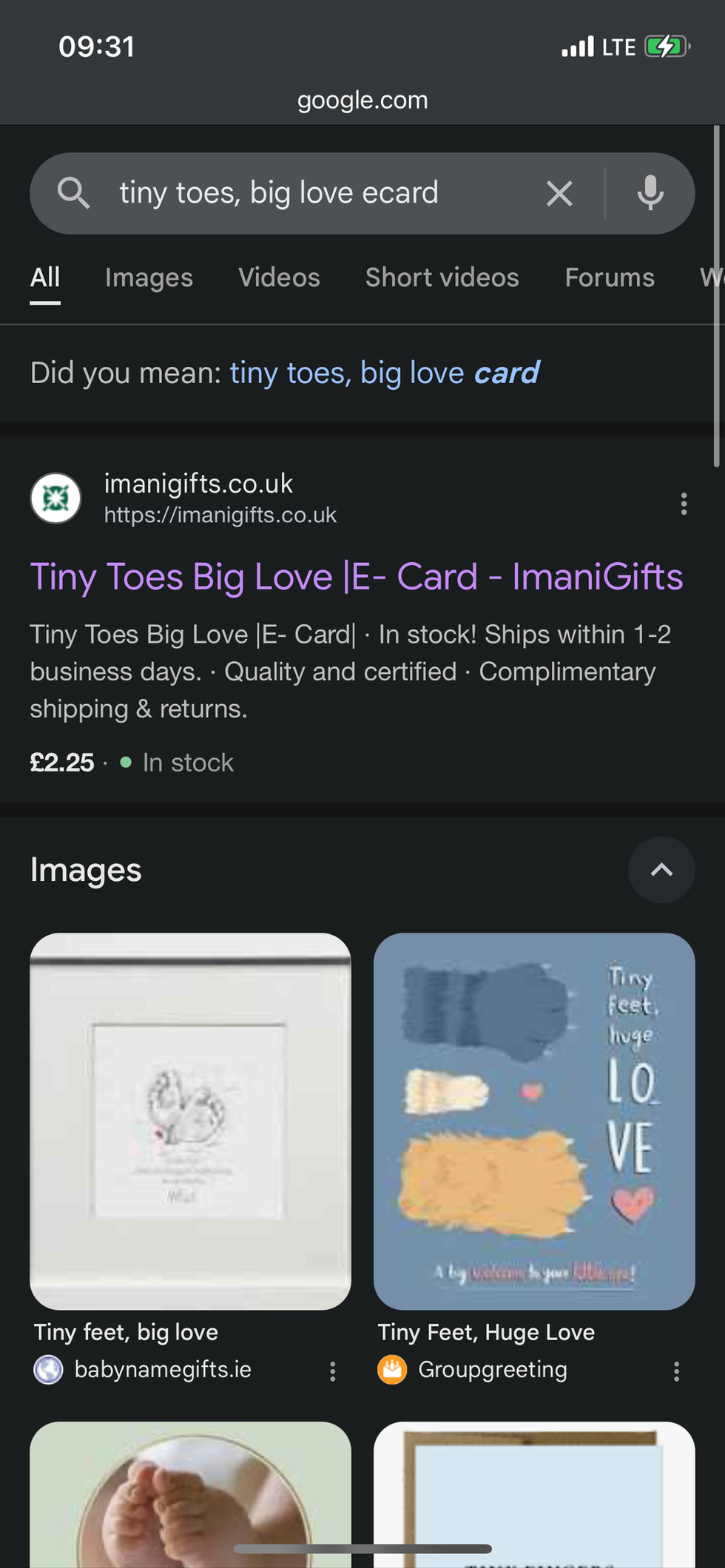Open the Tiny Toes Big Love ImaniGifts result

coord(356,577)
